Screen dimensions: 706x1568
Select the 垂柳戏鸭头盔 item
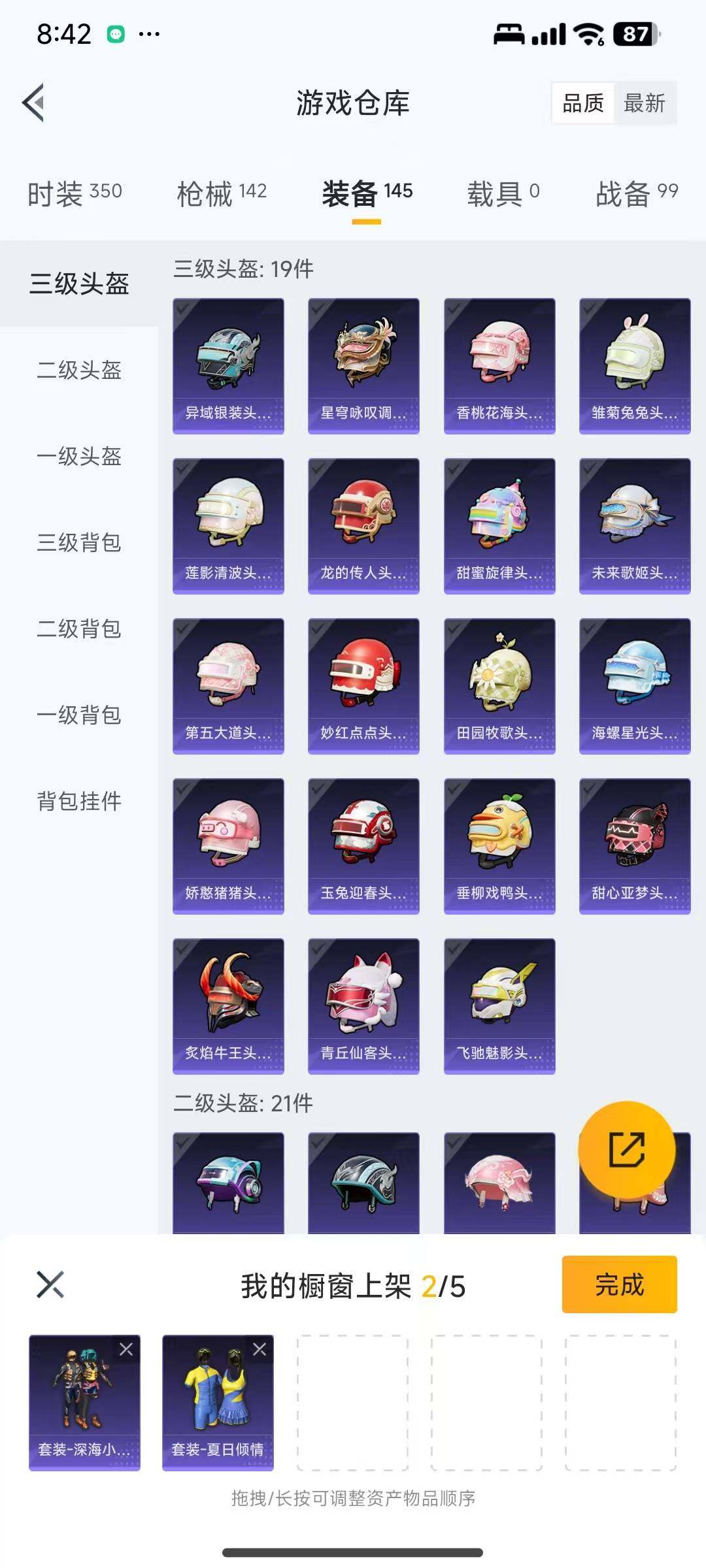tap(499, 846)
